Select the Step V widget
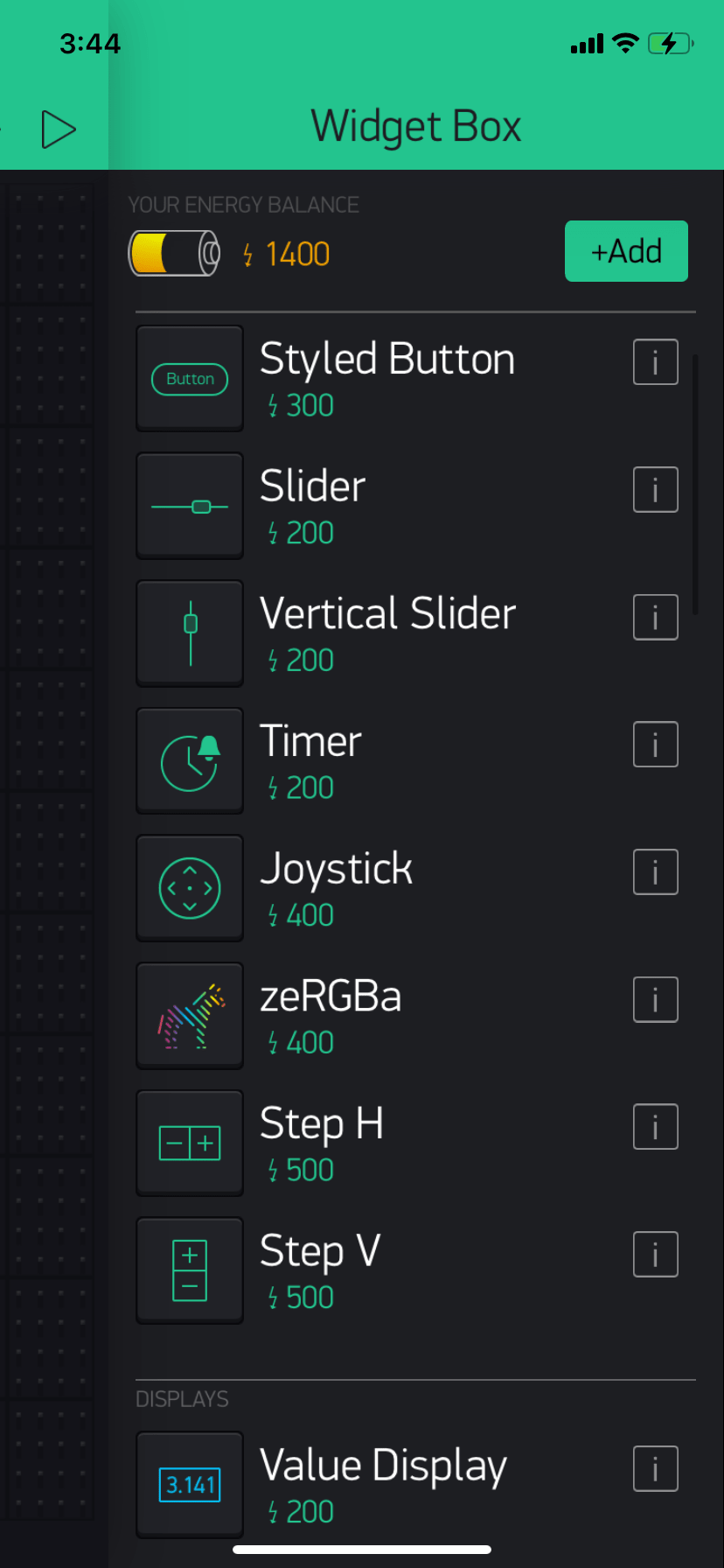The width and height of the screenshot is (724, 1568). (x=415, y=1270)
